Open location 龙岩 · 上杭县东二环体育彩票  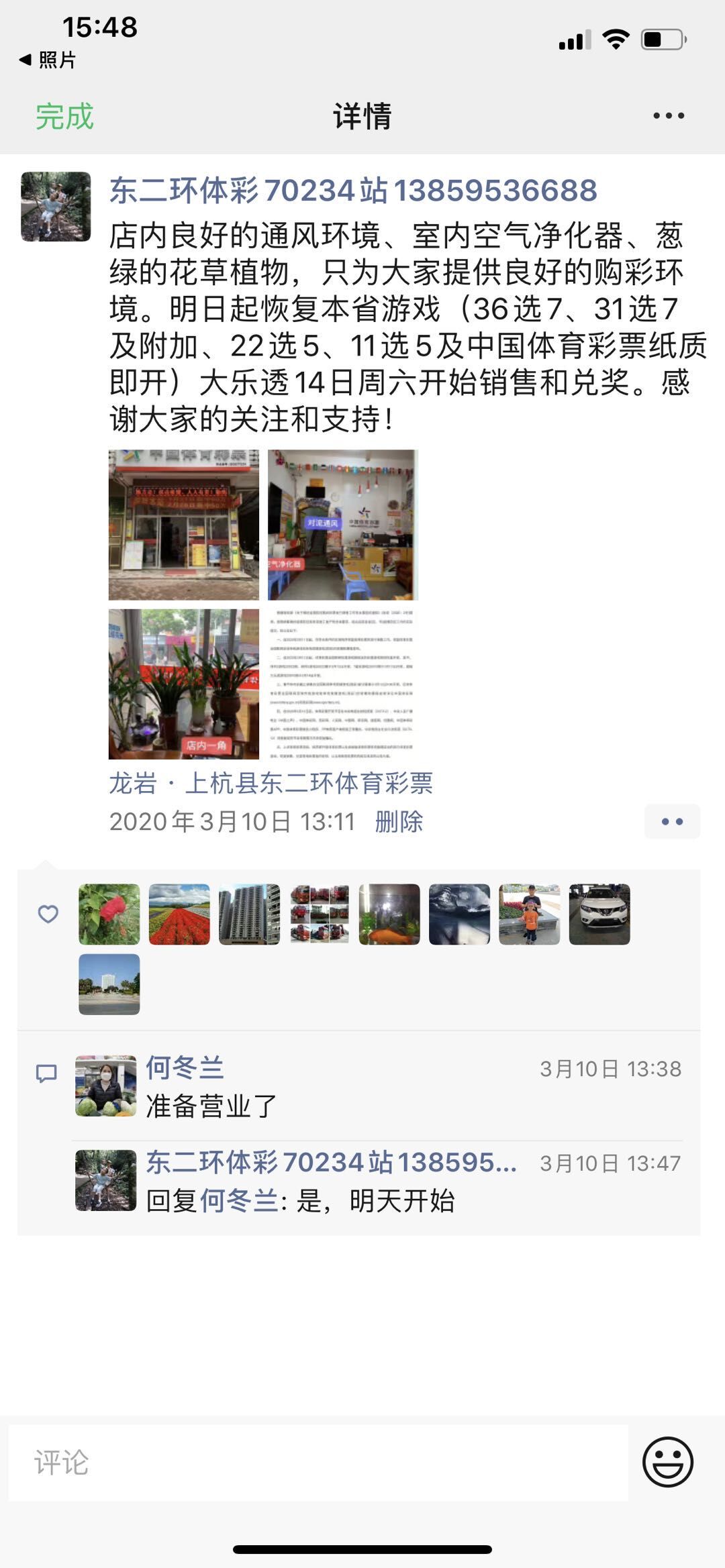point(271,783)
